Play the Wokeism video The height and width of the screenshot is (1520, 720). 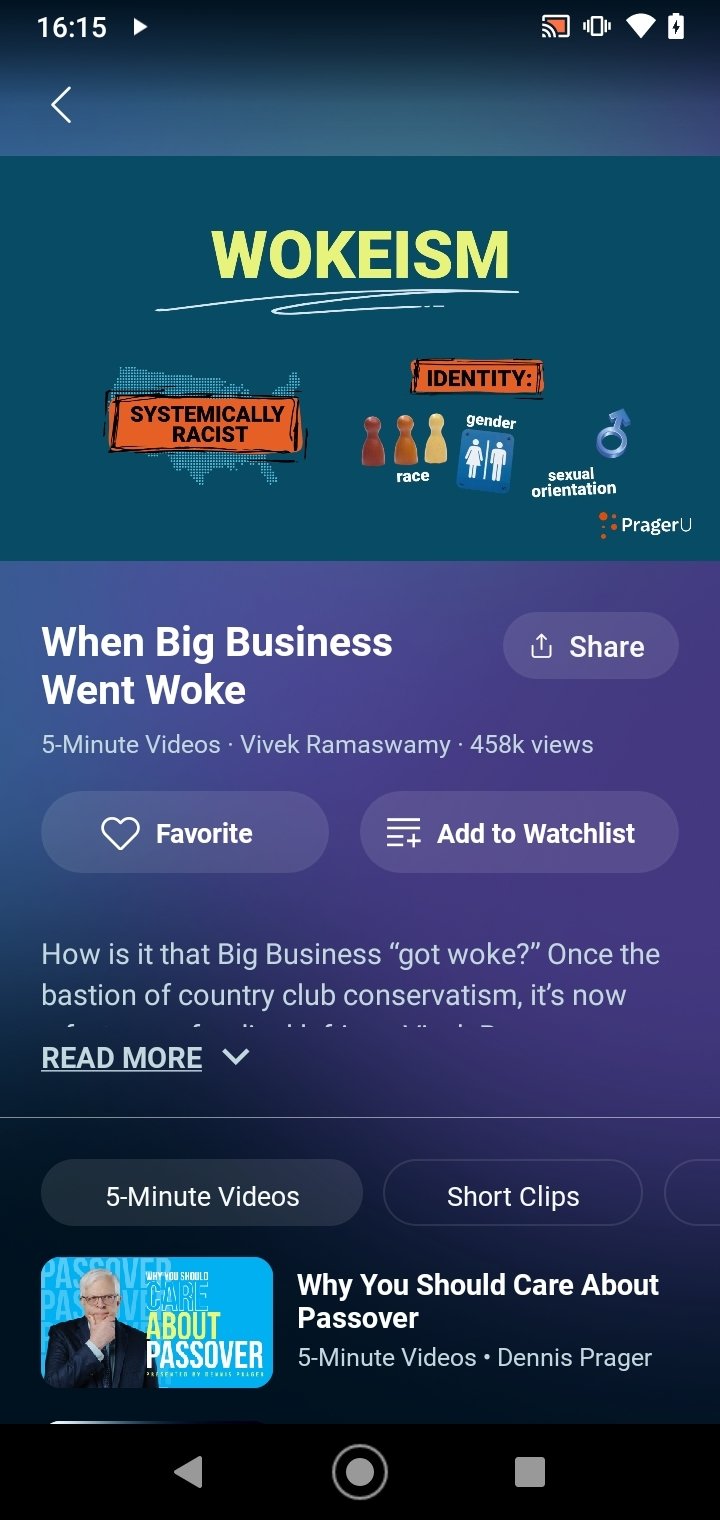pos(360,358)
